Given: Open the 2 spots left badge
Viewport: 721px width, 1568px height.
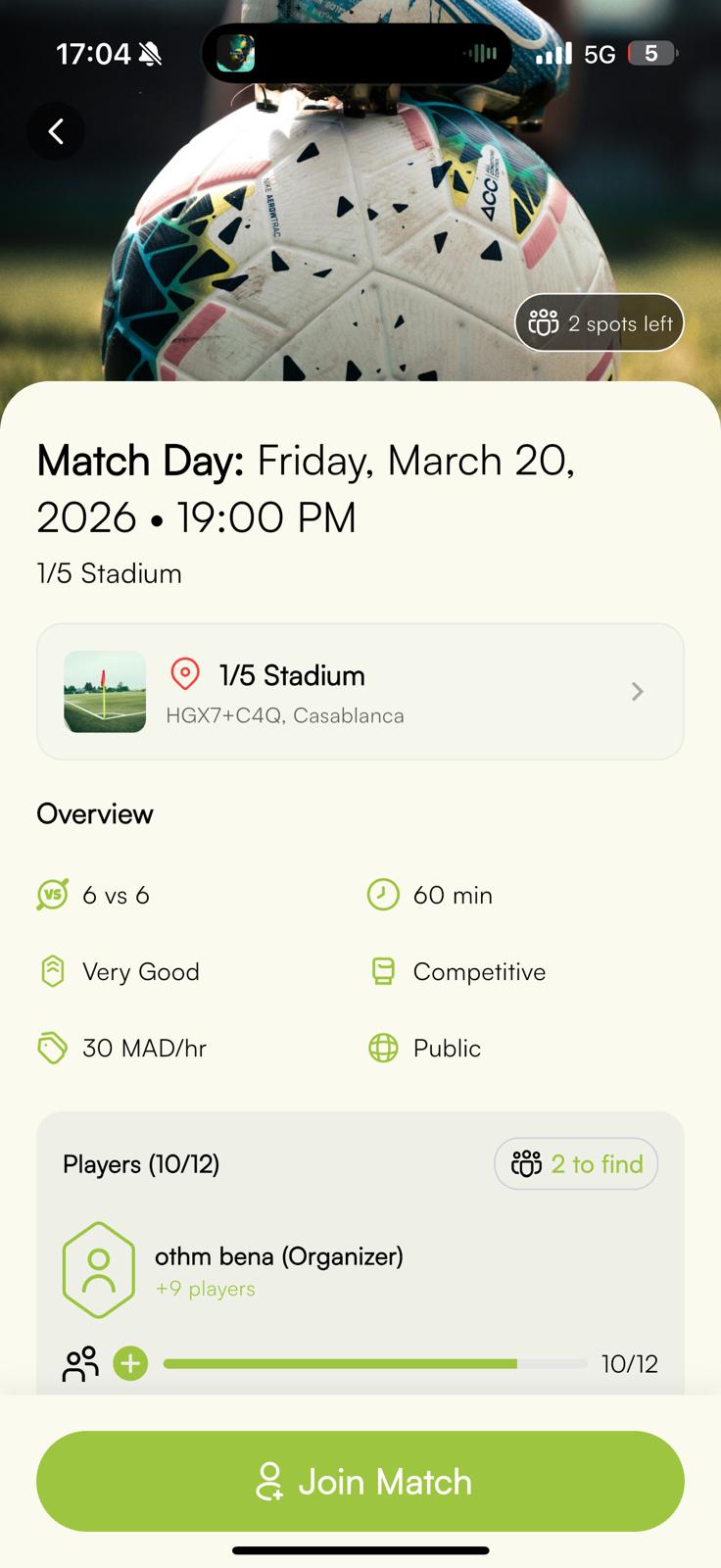Looking at the screenshot, I should pos(599,322).
